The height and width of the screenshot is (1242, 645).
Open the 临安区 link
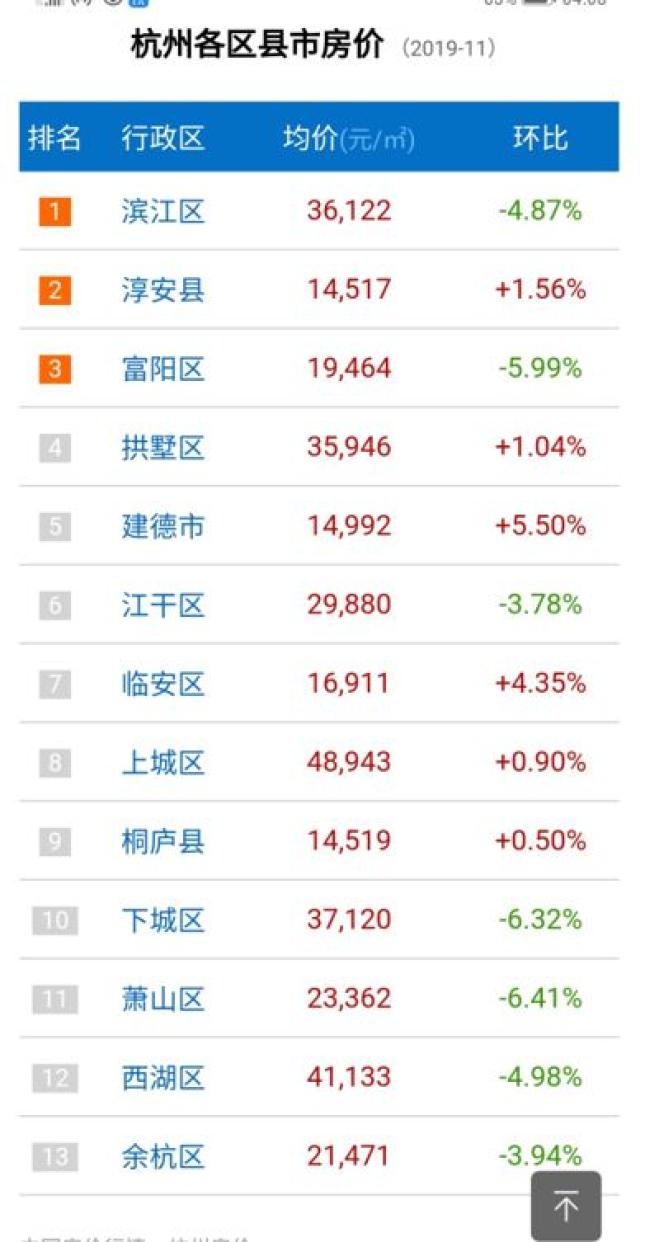coord(163,684)
